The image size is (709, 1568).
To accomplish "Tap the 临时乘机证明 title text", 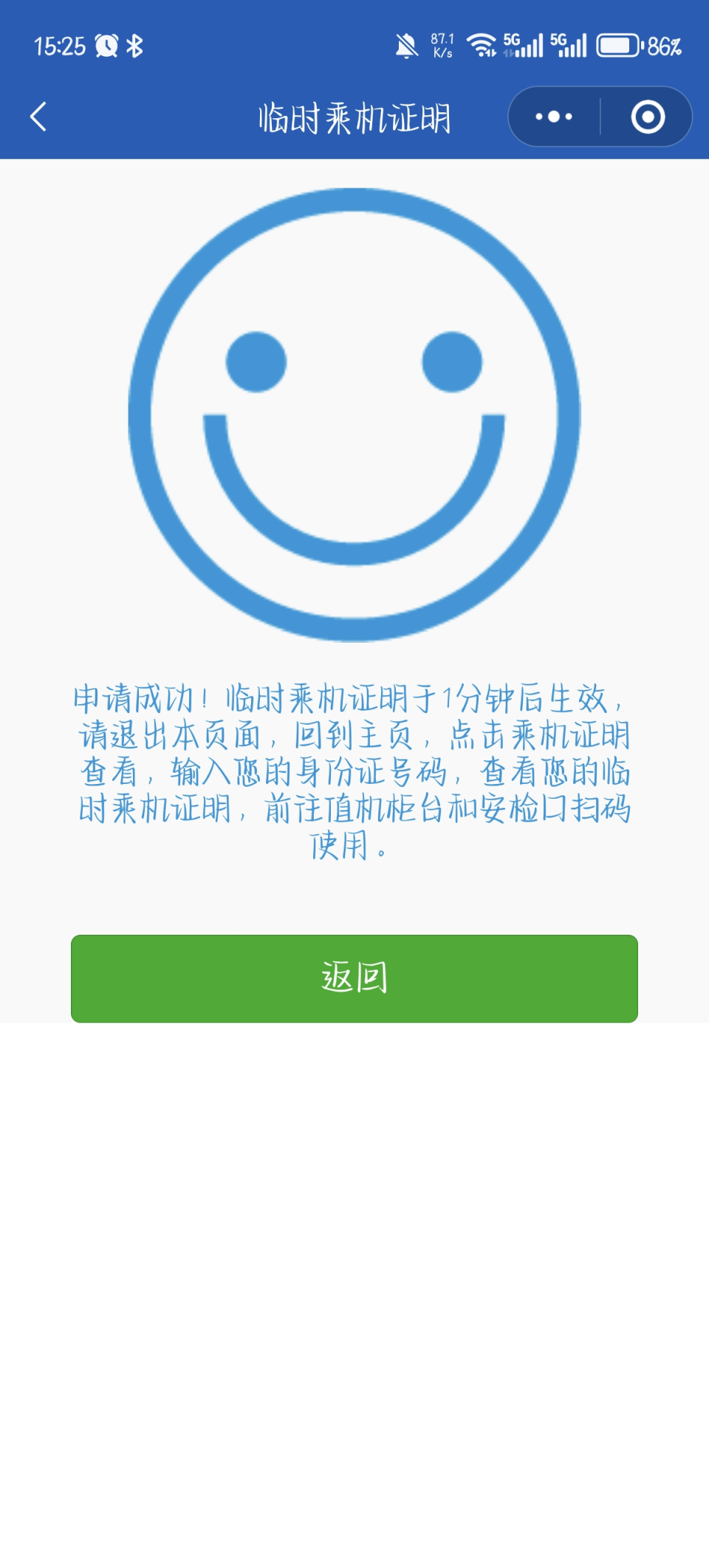I will click(x=354, y=116).
